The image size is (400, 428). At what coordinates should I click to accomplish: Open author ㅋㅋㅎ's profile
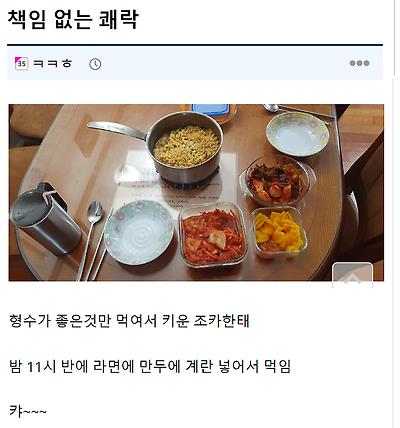[52, 63]
